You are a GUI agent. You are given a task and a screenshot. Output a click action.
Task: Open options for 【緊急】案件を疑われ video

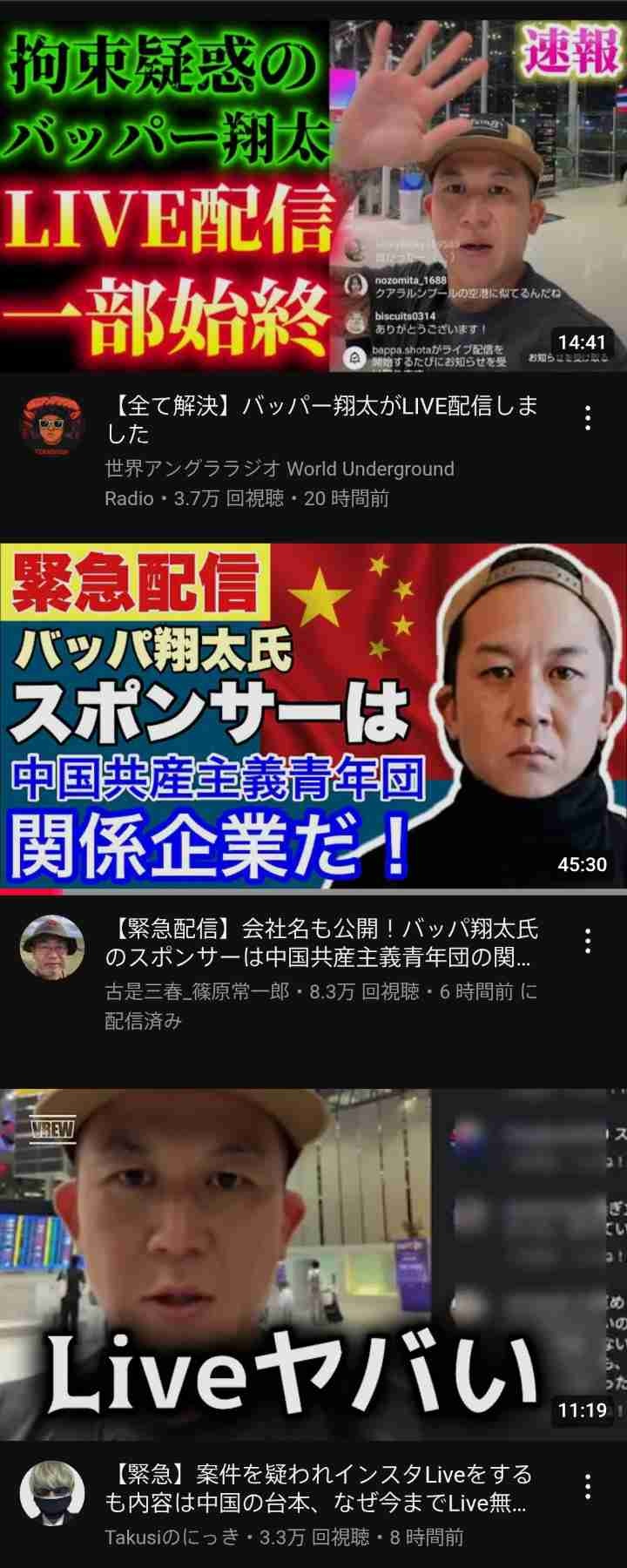[589, 1486]
